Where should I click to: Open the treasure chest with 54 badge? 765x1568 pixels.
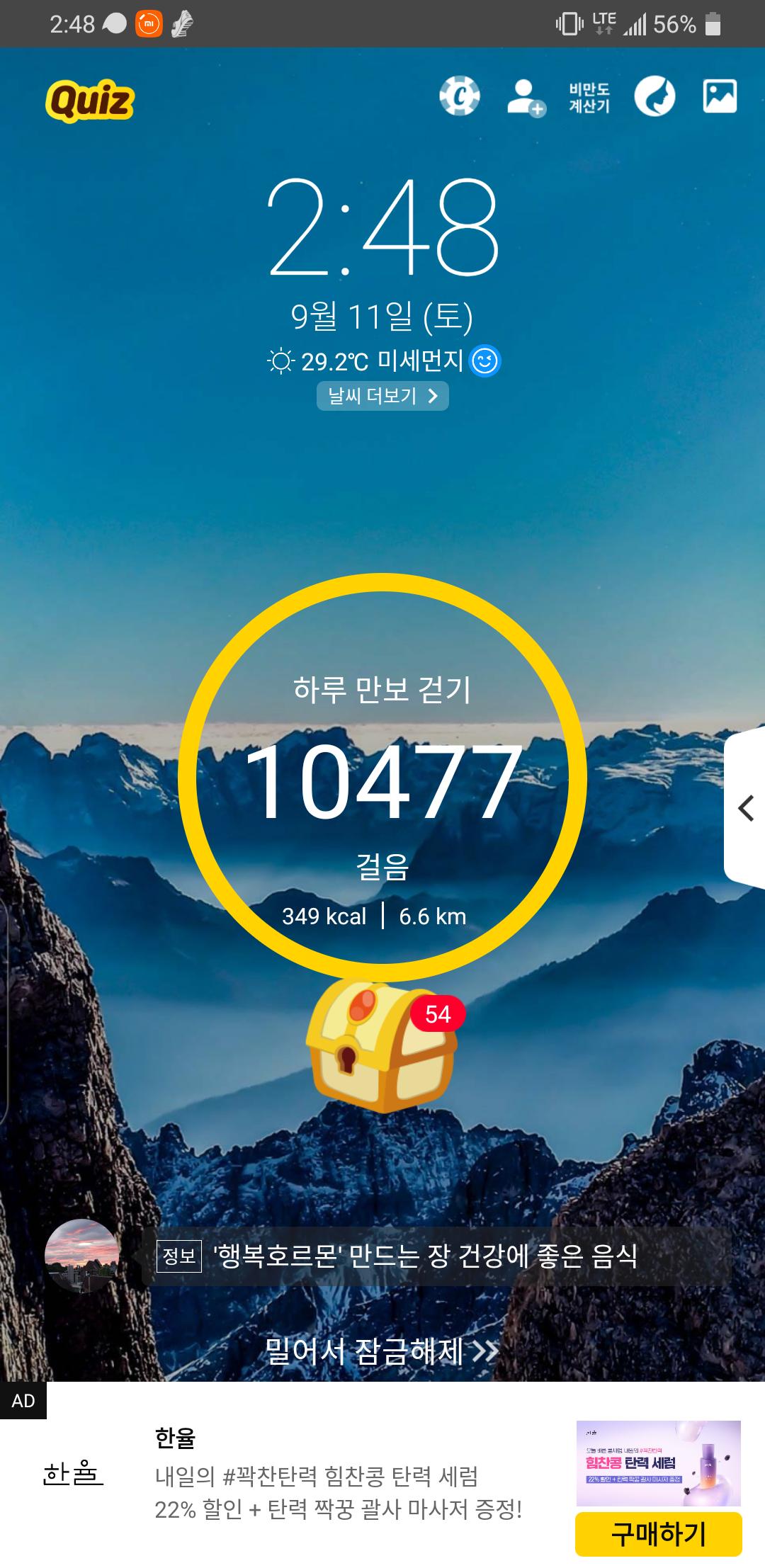click(x=381, y=1046)
